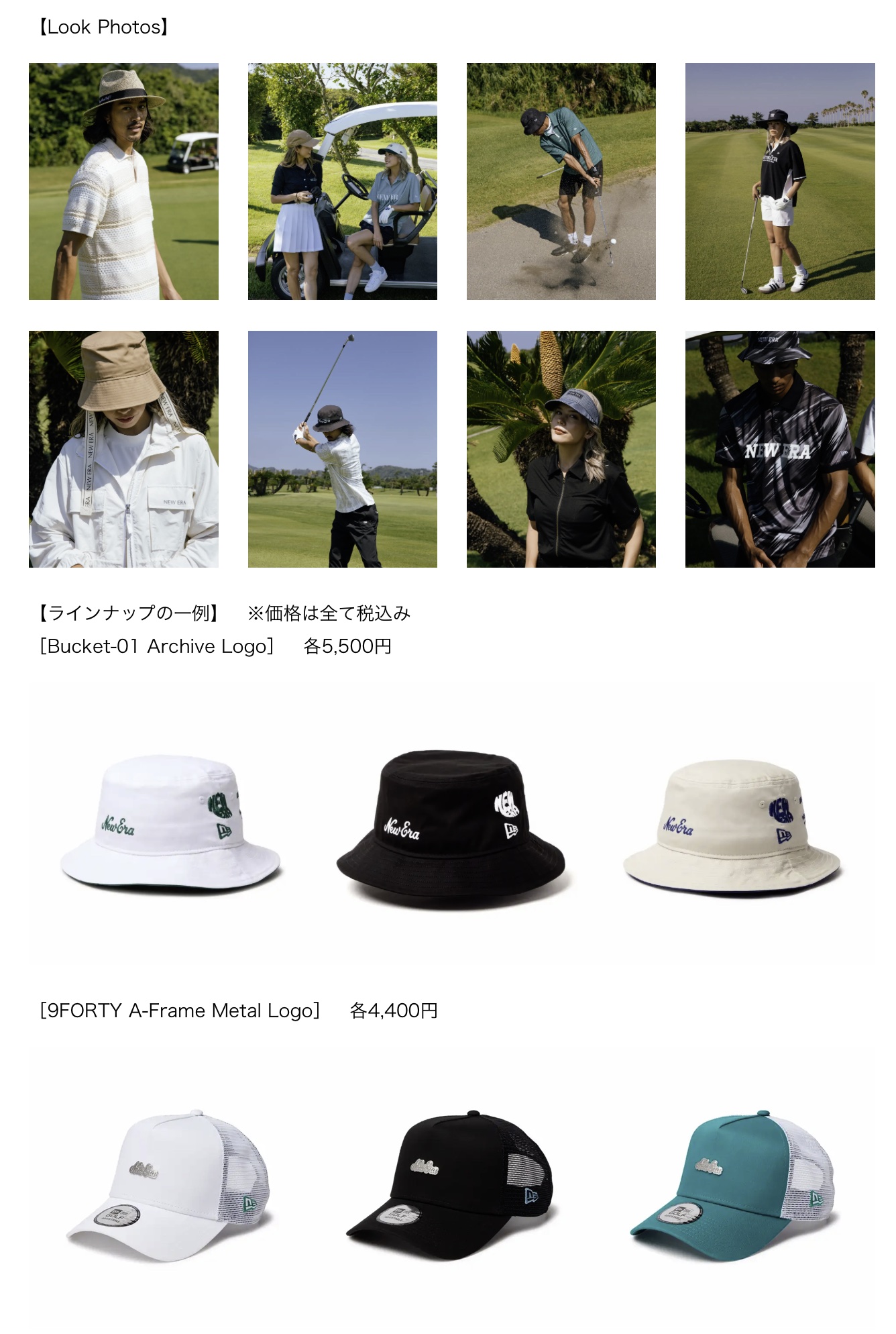Open the photo of patterned New Era polo
Image resolution: width=896 pixels, height=1334 pixels.
(x=779, y=449)
